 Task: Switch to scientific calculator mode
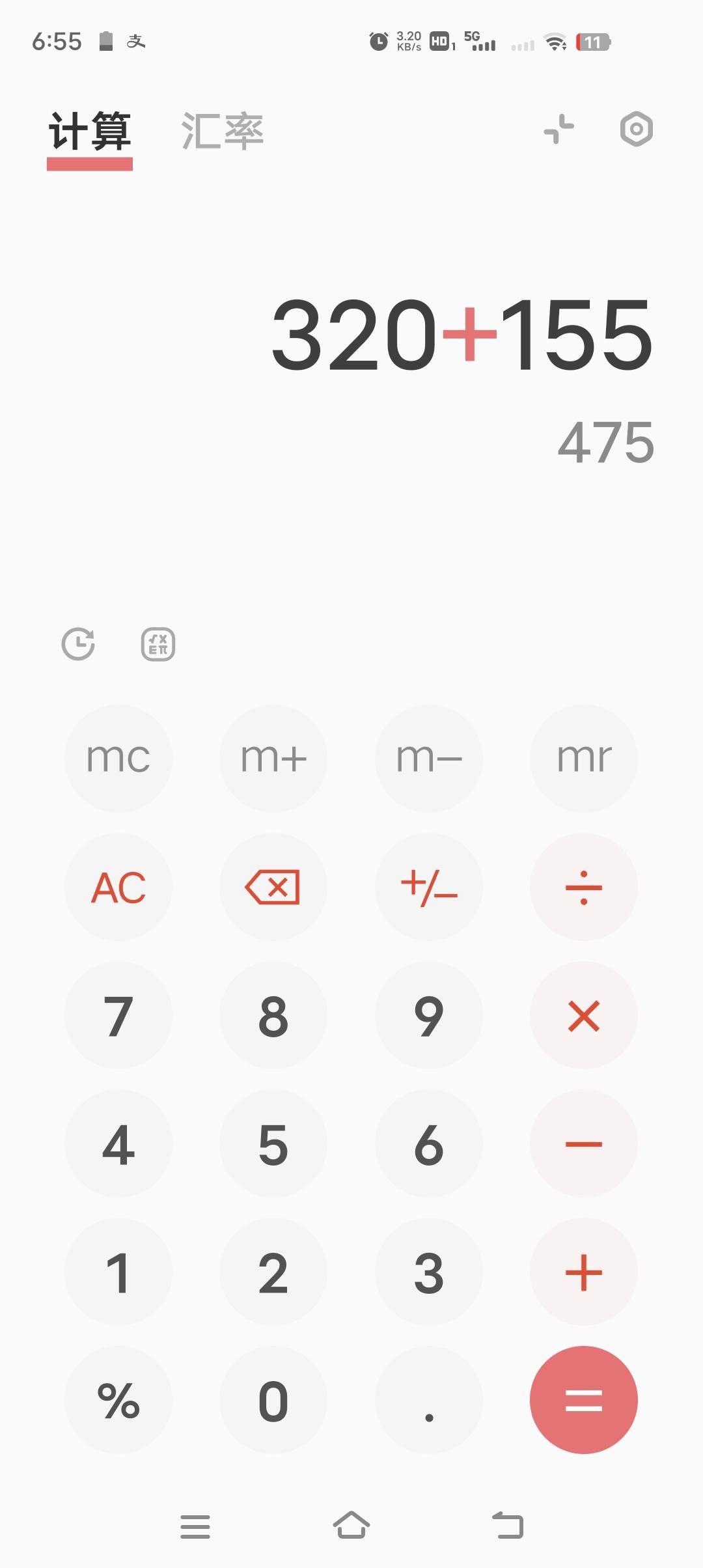click(x=156, y=645)
